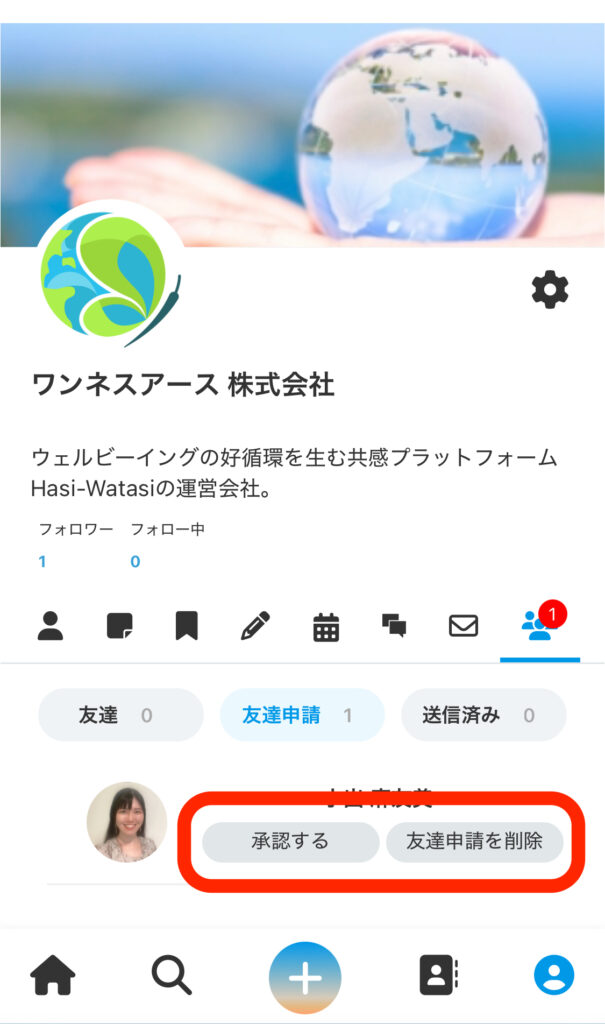This screenshot has height=1024, width=605.
Task: Open the requester's profile photo
Action: point(127,822)
